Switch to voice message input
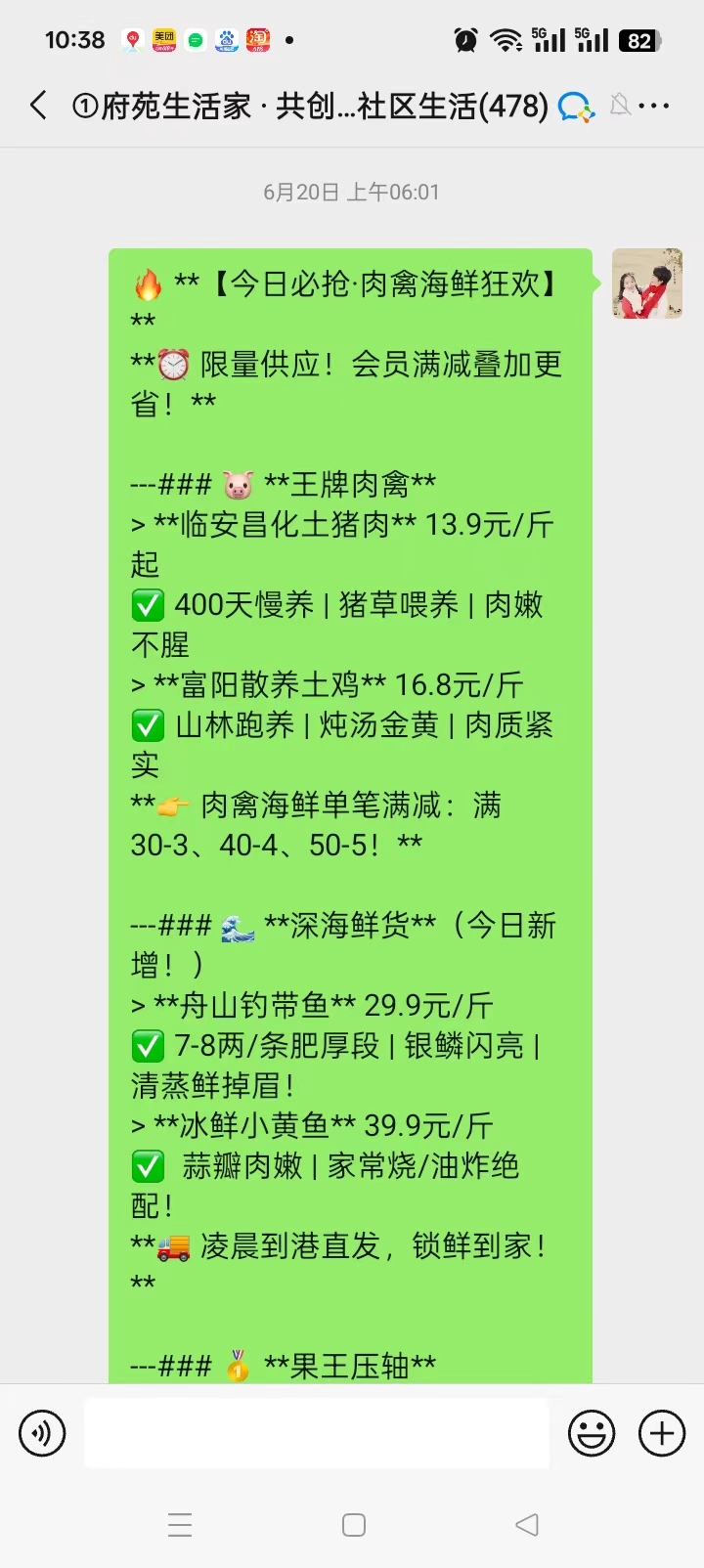This screenshot has width=704, height=1568. (42, 1434)
